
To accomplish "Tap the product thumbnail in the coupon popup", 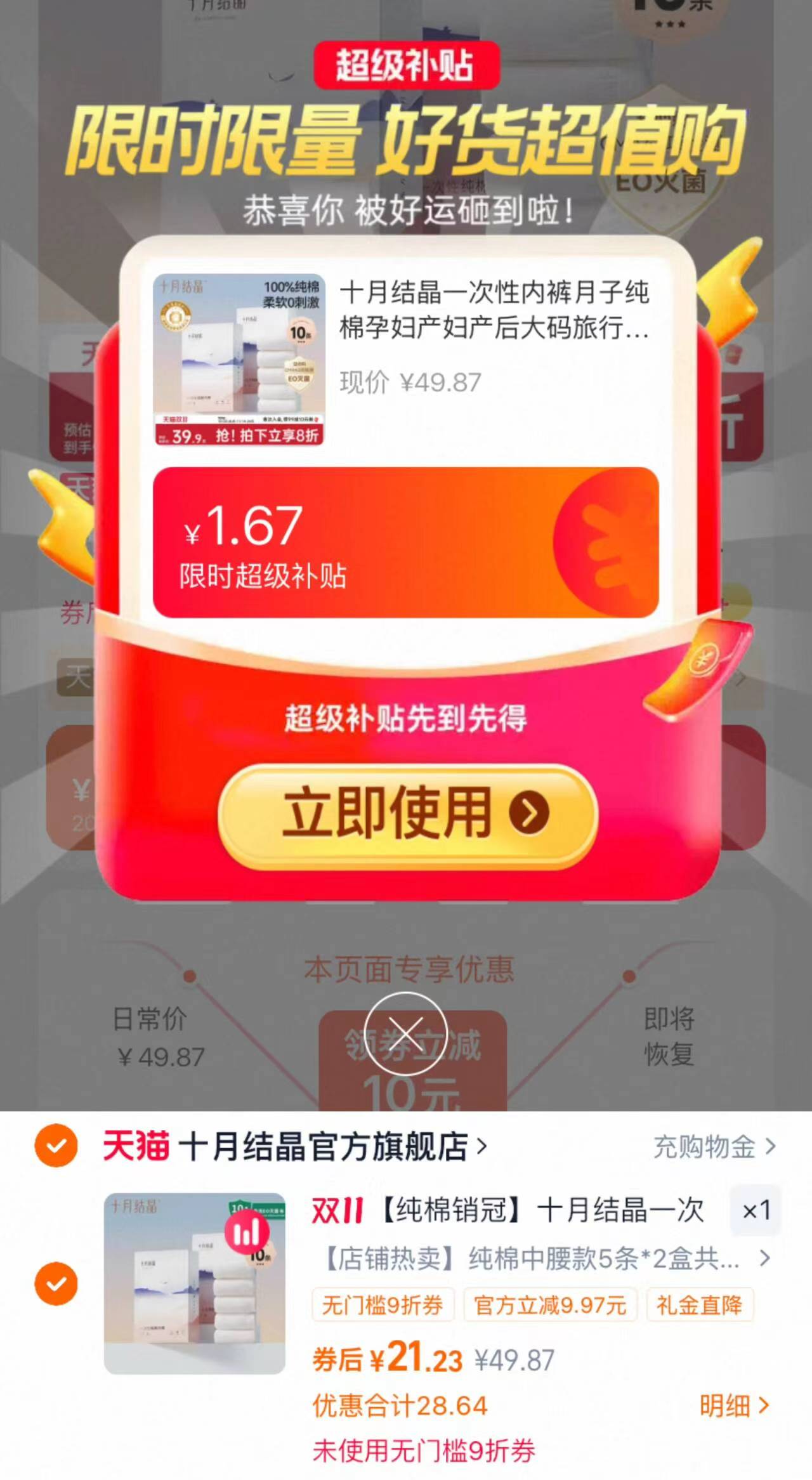I will (238, 358).
